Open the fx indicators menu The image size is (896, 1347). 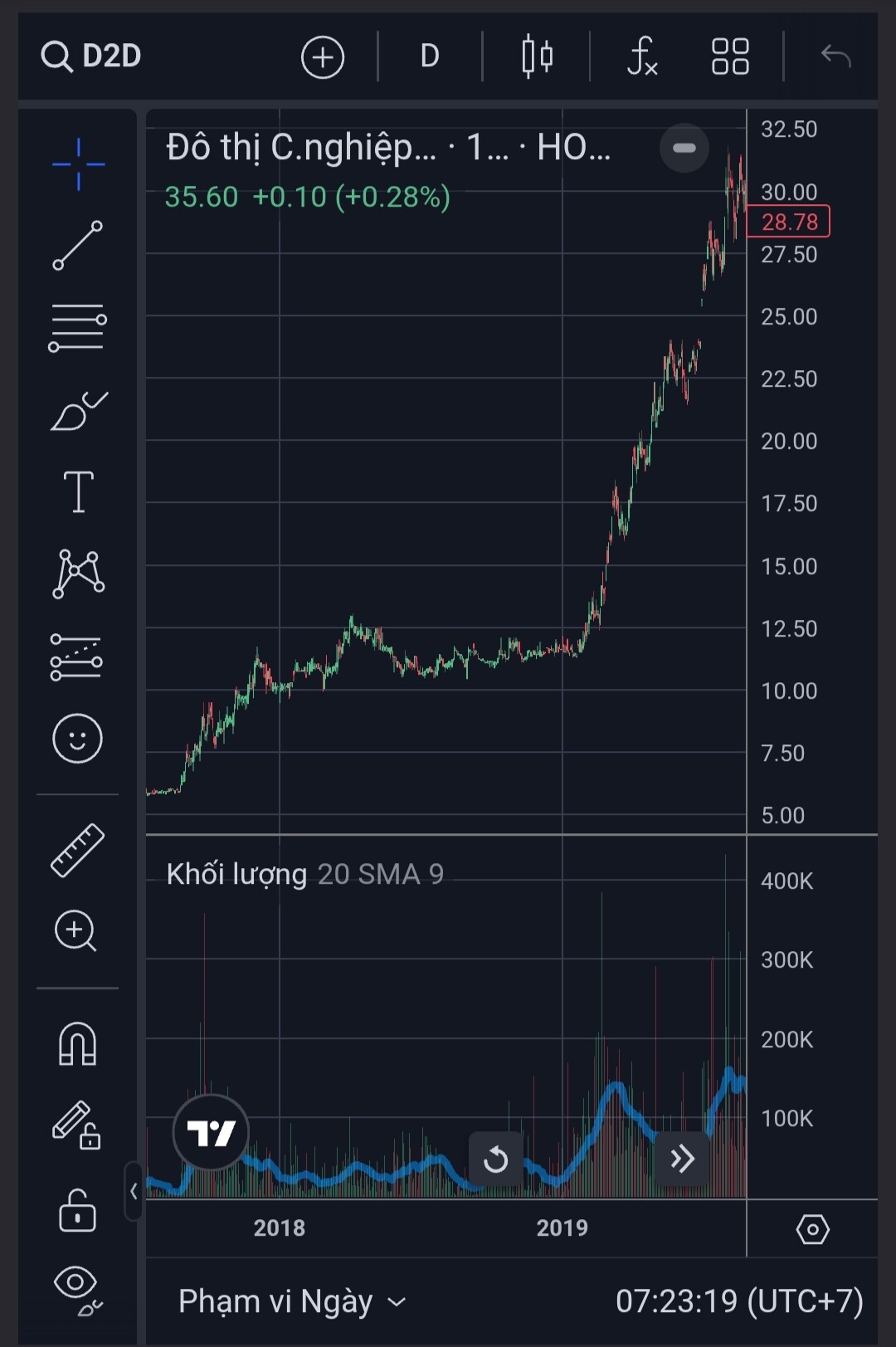tap(642, 56)
